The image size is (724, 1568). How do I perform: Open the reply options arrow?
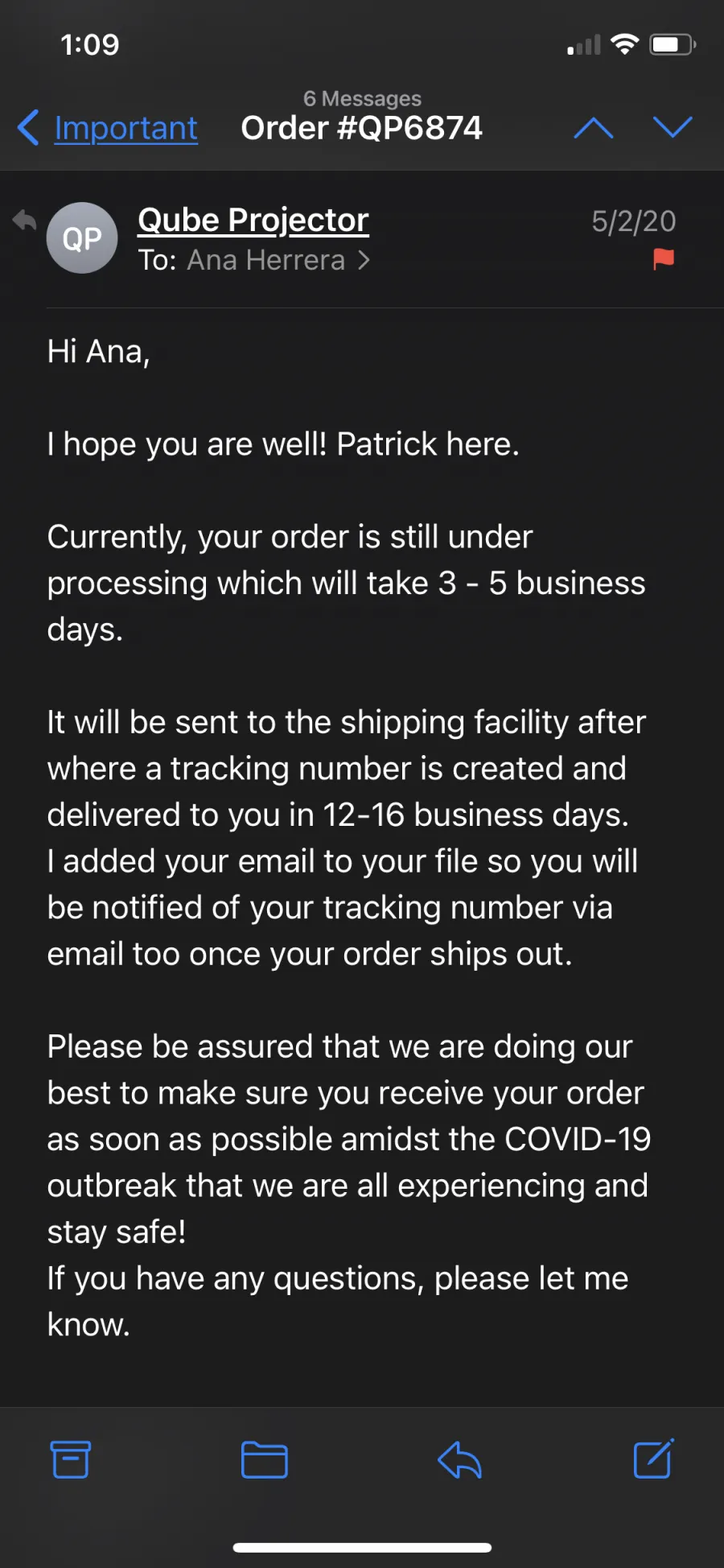coord(459,1459)
